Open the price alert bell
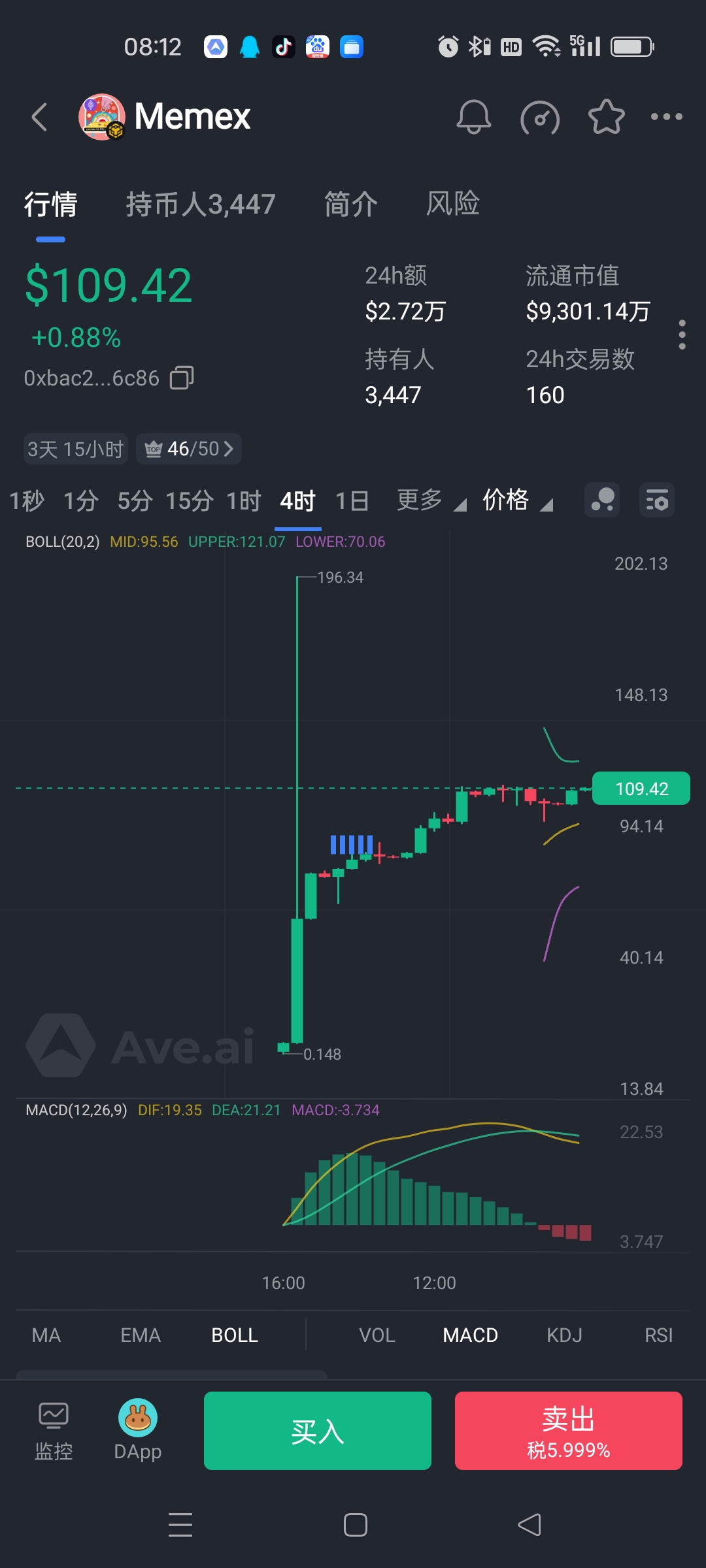 pos(473,118)
